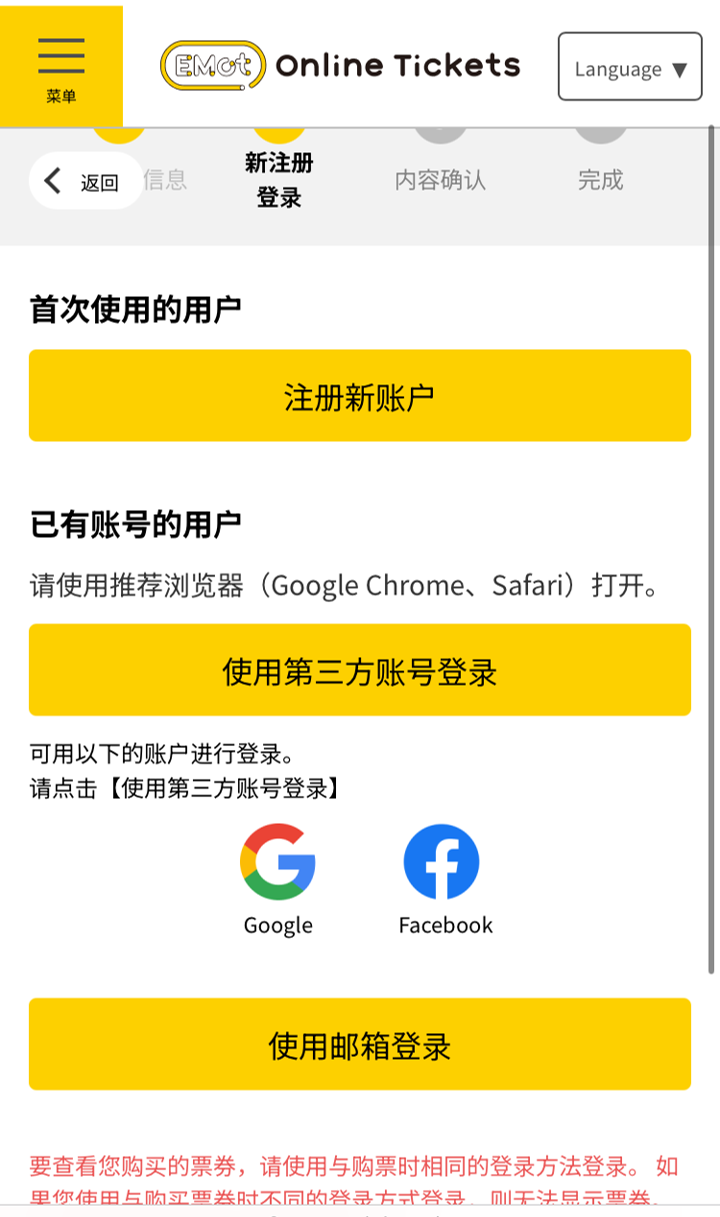Open the Language dropdown

click(x=630, y=67)
